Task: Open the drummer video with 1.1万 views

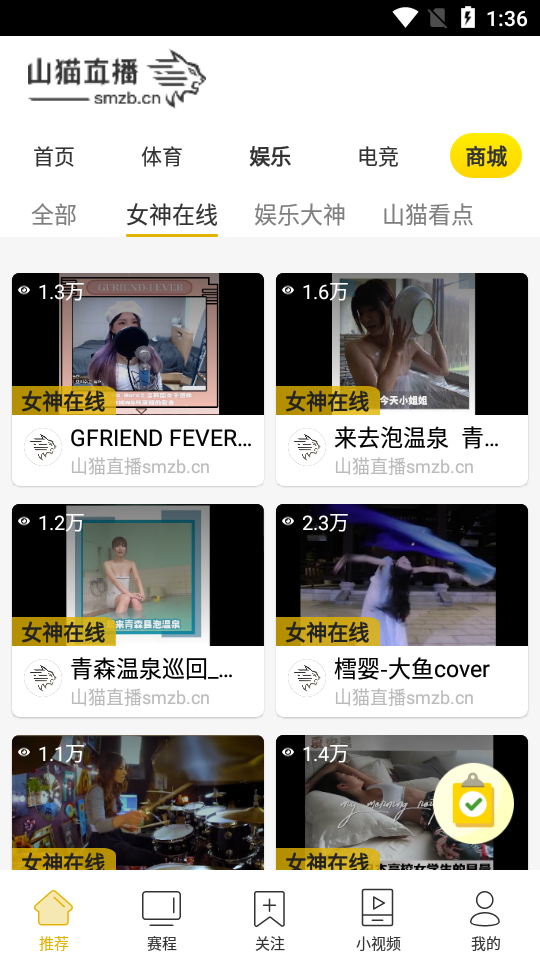Action: pyautogui.click(x=138, y=802)
